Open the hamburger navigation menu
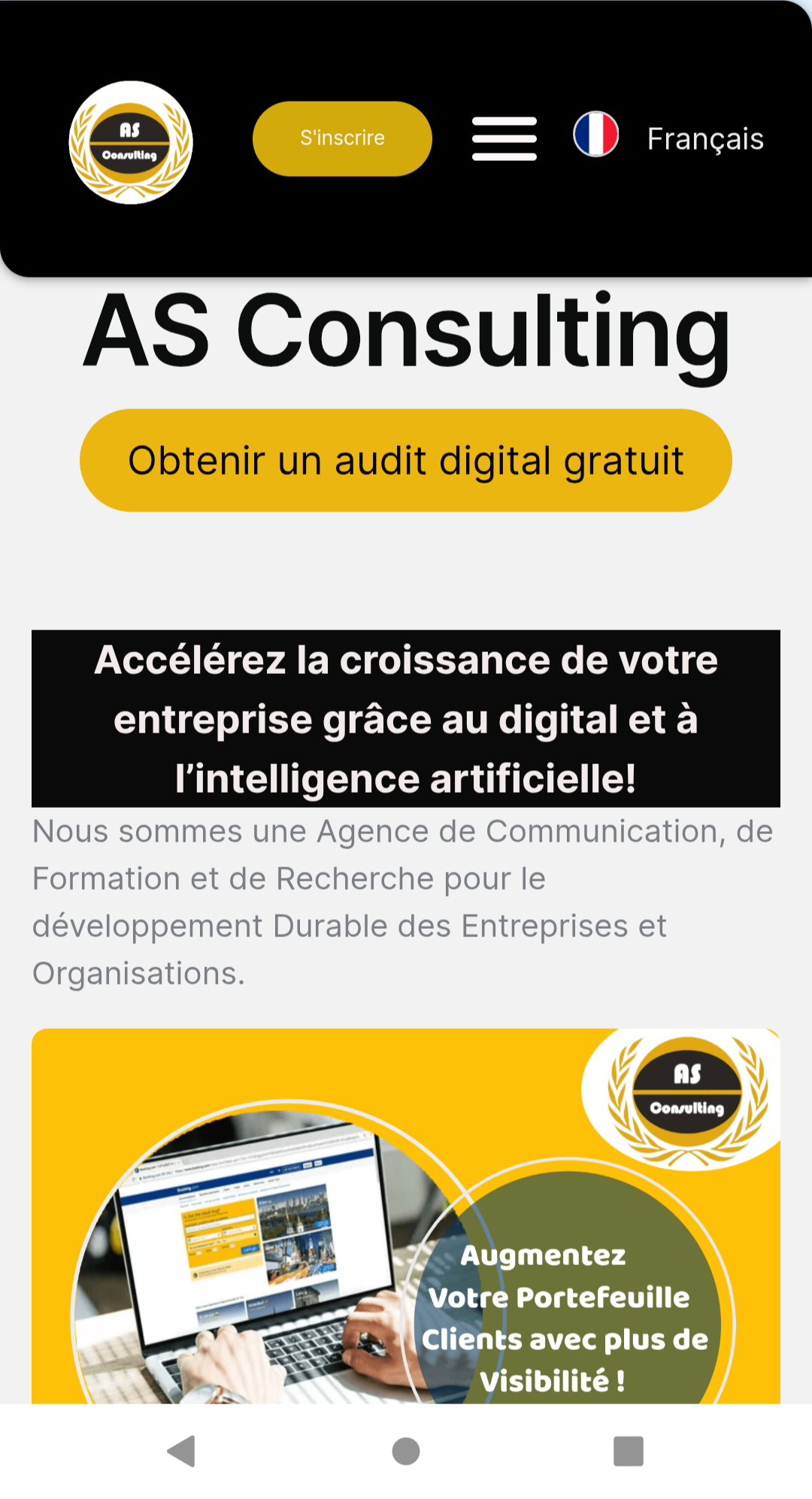Screen dimensions: 812x1499 504,138
